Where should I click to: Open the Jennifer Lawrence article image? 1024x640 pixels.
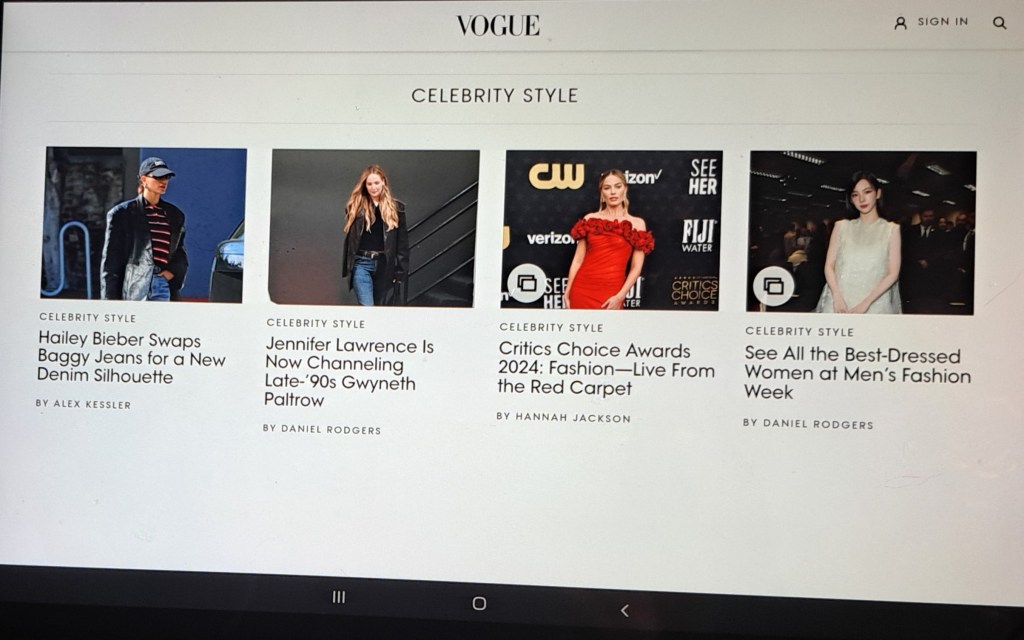[x=374, y=228]
